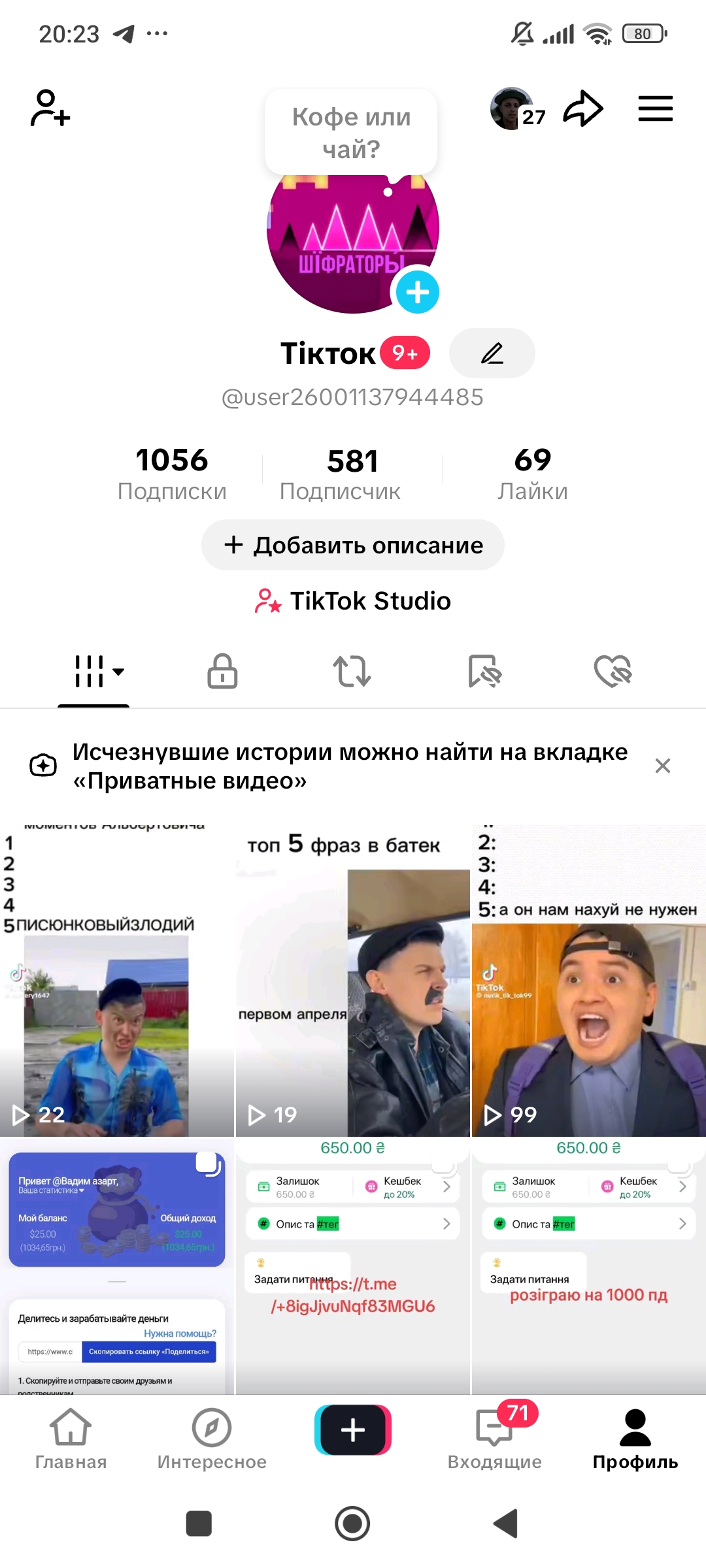Open TikTok Studio
Image resolution: width=706 pixels, height=1568 pixels.
(352, 601)
